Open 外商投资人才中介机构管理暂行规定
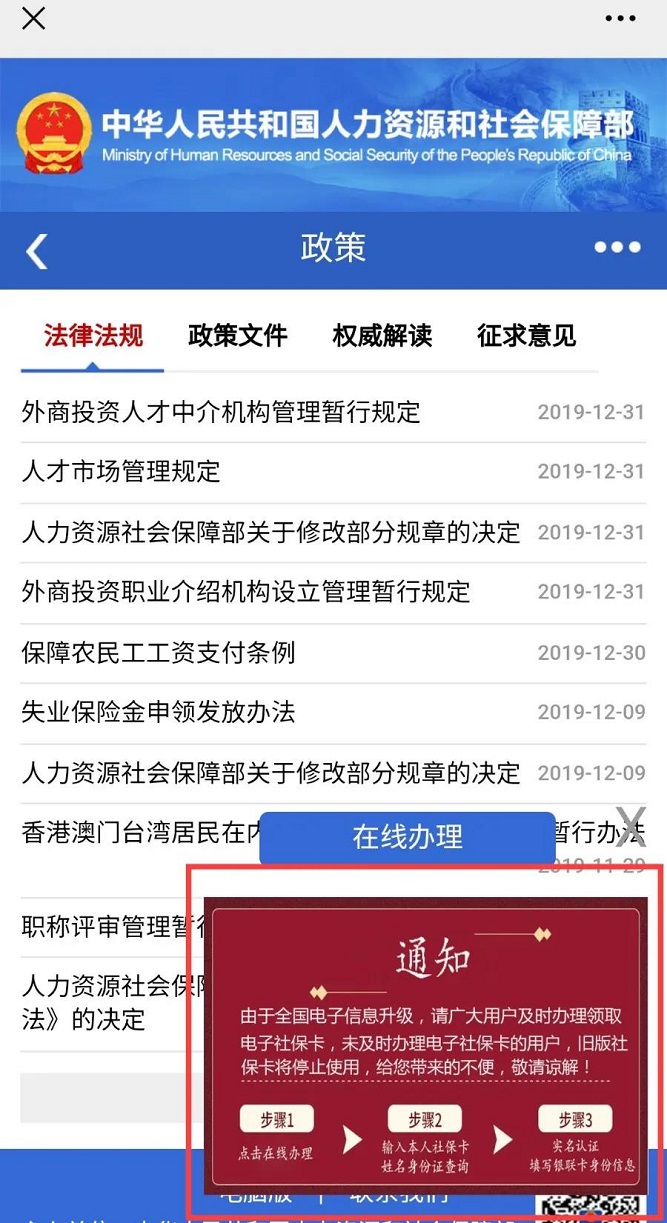The width and height of the screenshot is (667, 1223). 221,412
